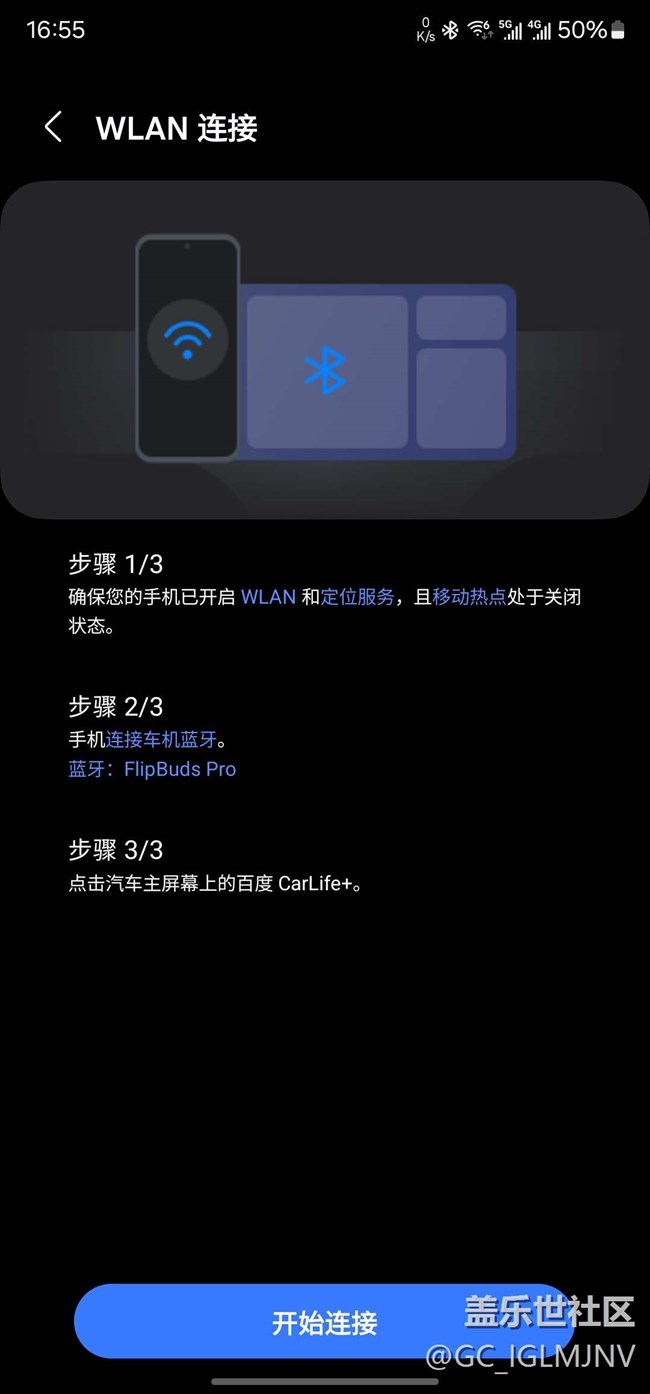The height and width of the screenshot is (1394, 650).
Task: Tap the 开始连接 button
Action: [x=324, y=1322]
